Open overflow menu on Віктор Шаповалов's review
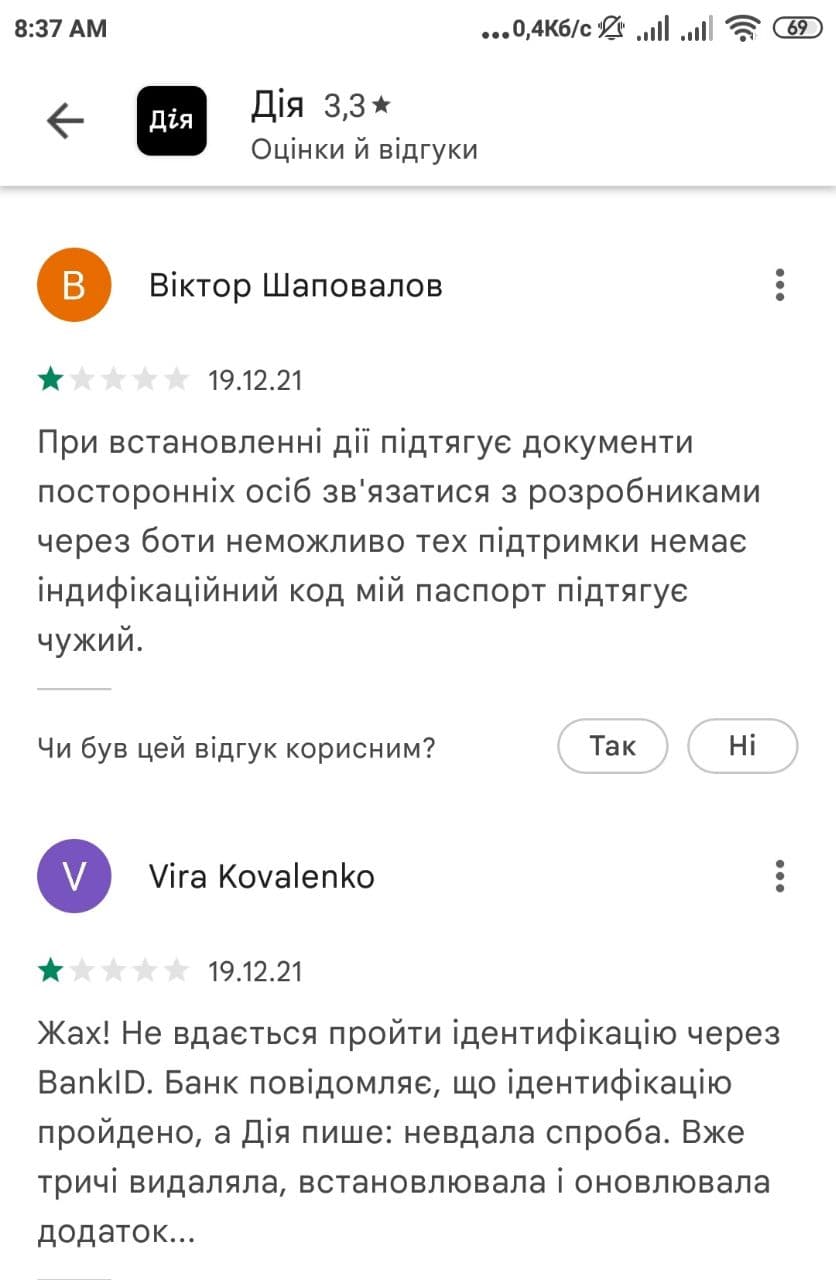Viewport: 836px width, 1280px height. click(x=780, y=285)
